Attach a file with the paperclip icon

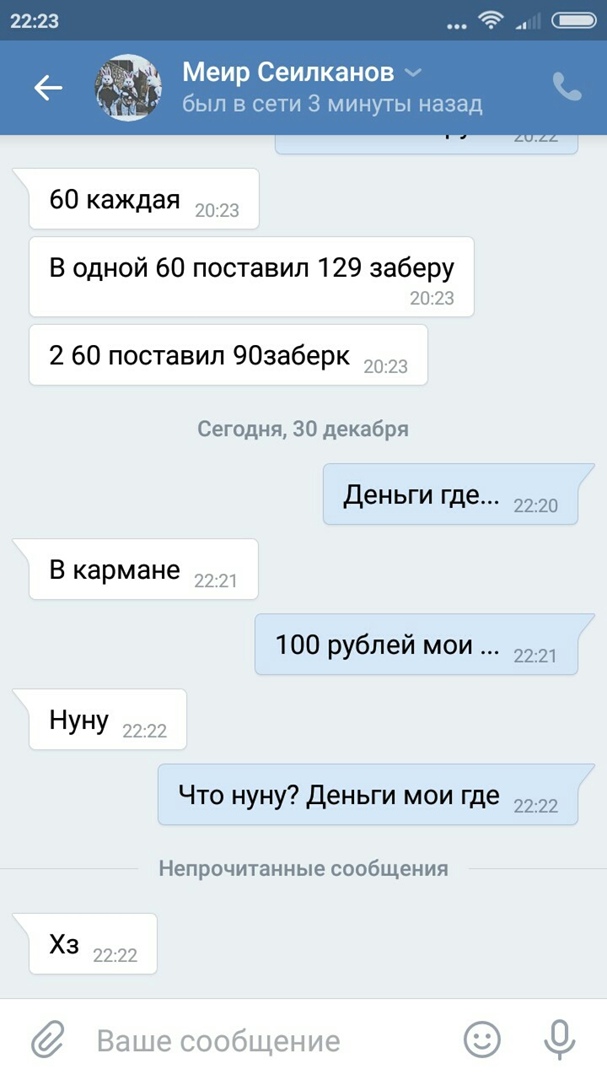click(46, 1040)
